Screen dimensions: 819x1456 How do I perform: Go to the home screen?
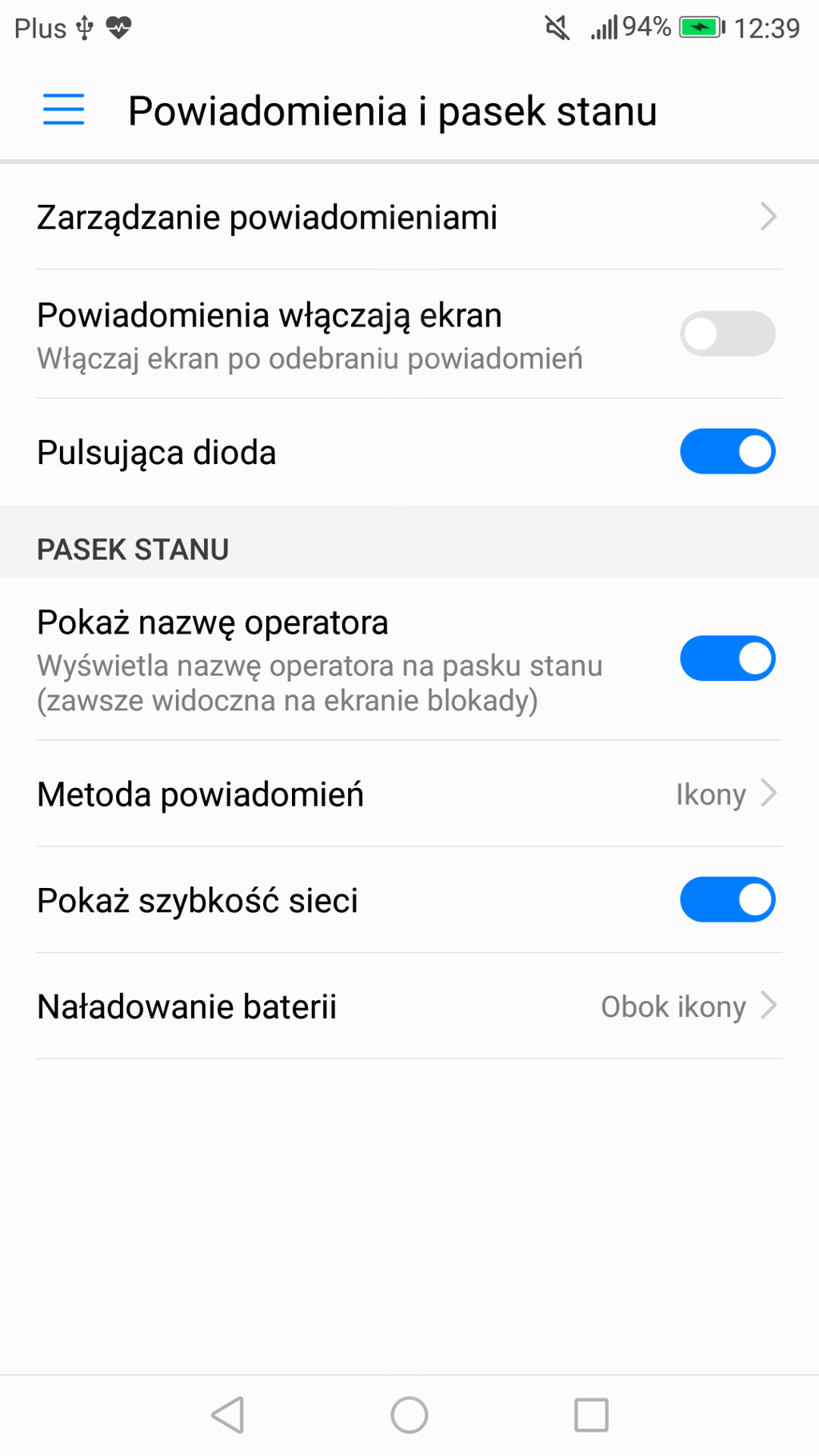click(x=409, y=1415)
